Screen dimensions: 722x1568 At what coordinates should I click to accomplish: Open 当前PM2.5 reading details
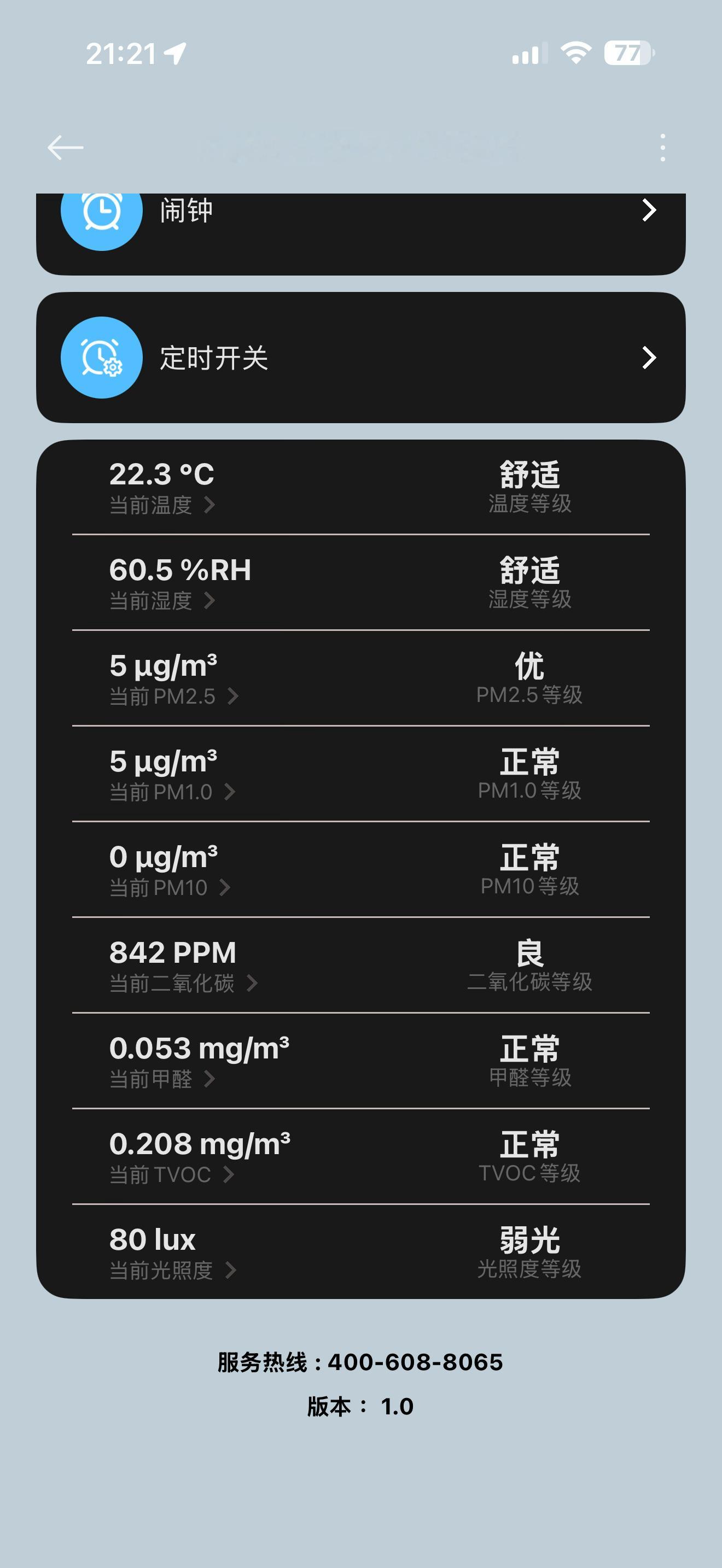click(x=173, y=696)
